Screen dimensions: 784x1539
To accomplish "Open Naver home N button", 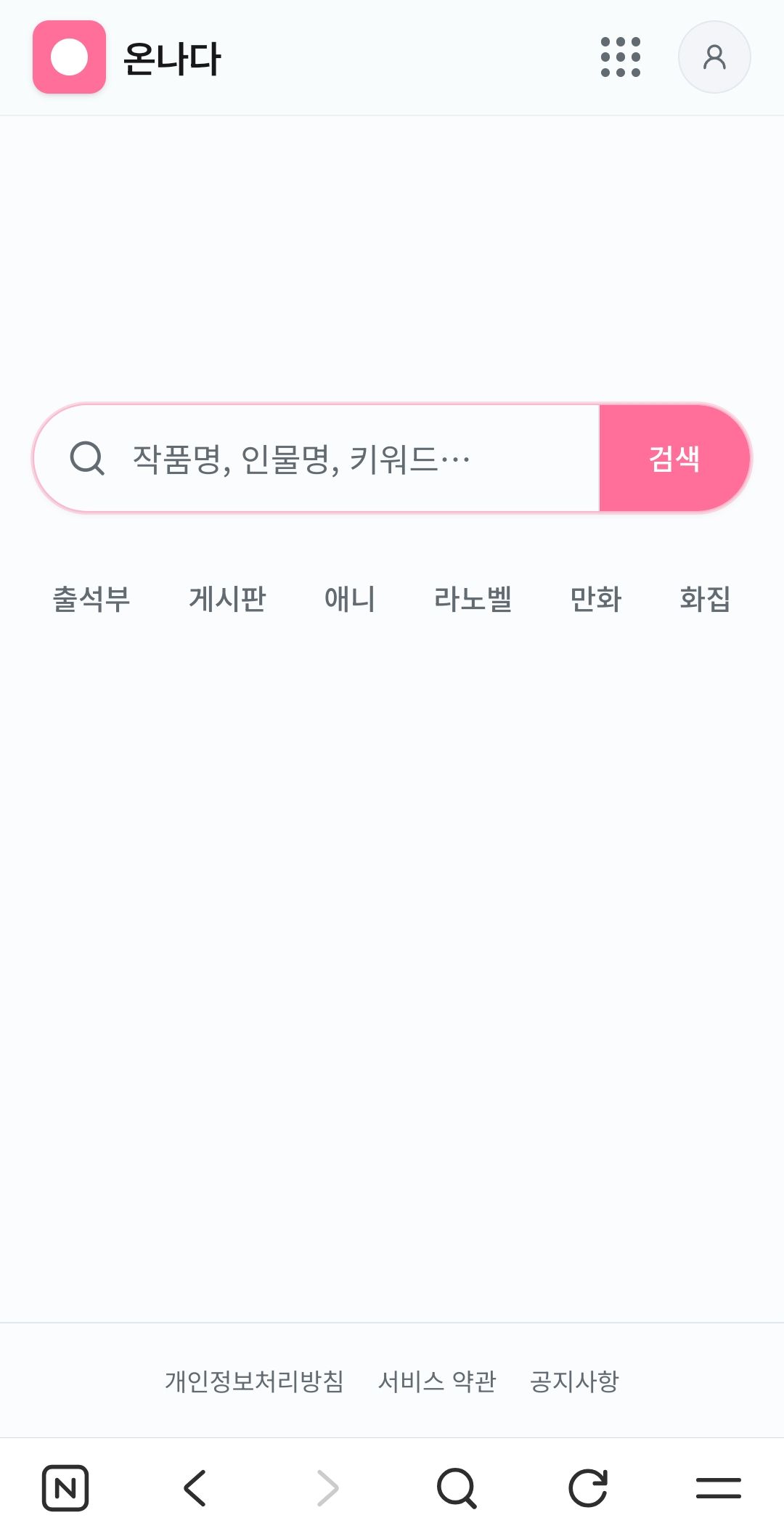I will [x=65, y=1488].
